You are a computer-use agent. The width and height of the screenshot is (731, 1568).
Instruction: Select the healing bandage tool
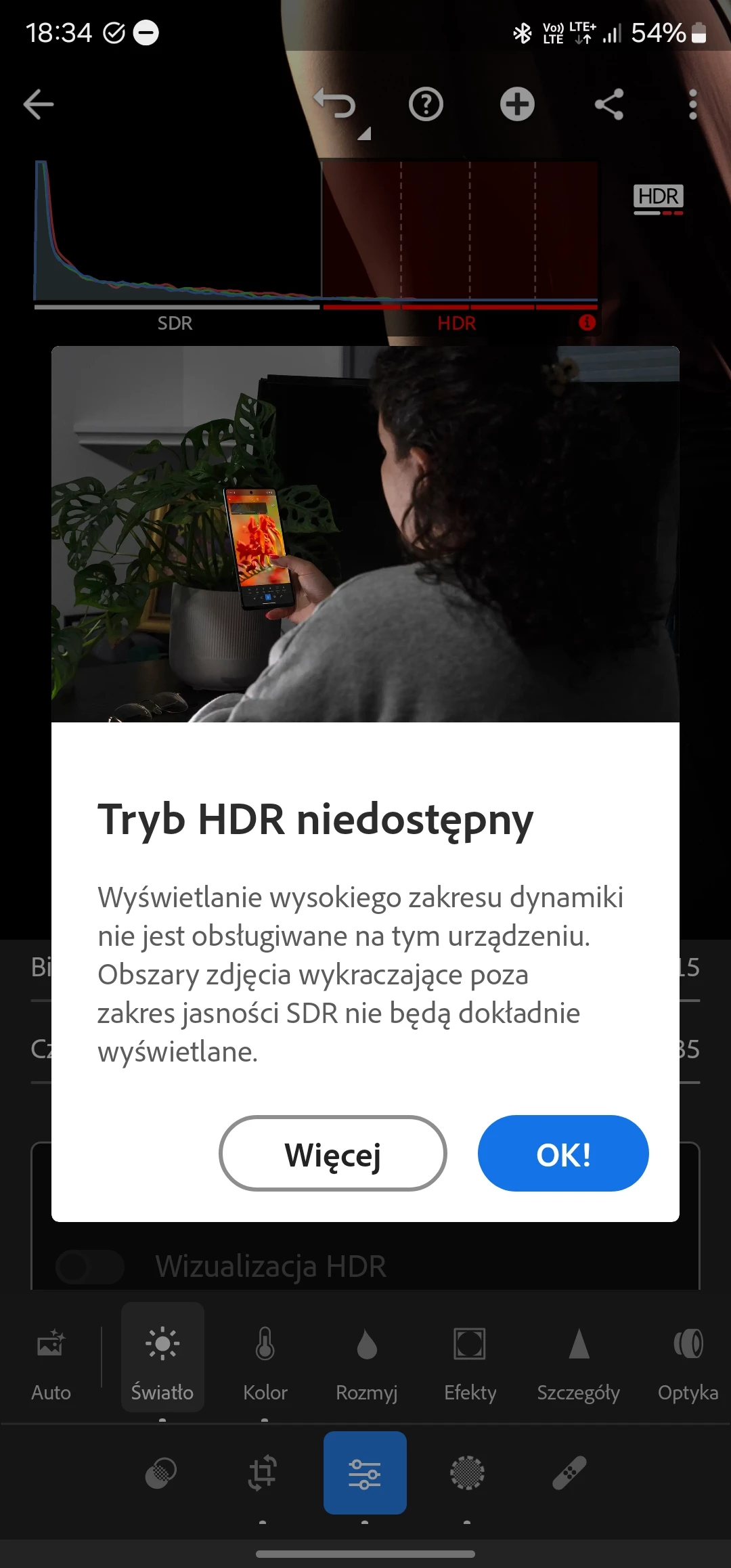click(x=569, y=1473)
